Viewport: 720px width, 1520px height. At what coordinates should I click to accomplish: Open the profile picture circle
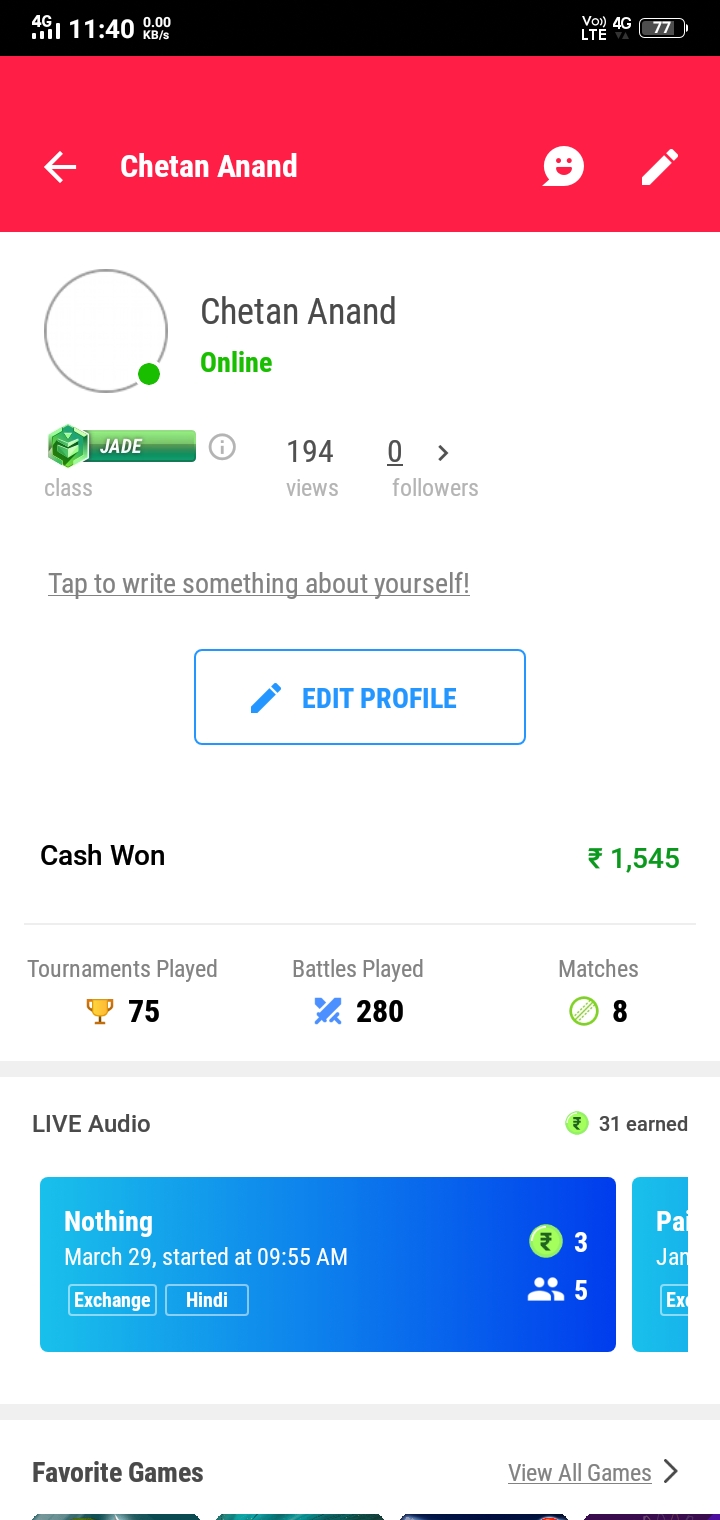[106, 331]
